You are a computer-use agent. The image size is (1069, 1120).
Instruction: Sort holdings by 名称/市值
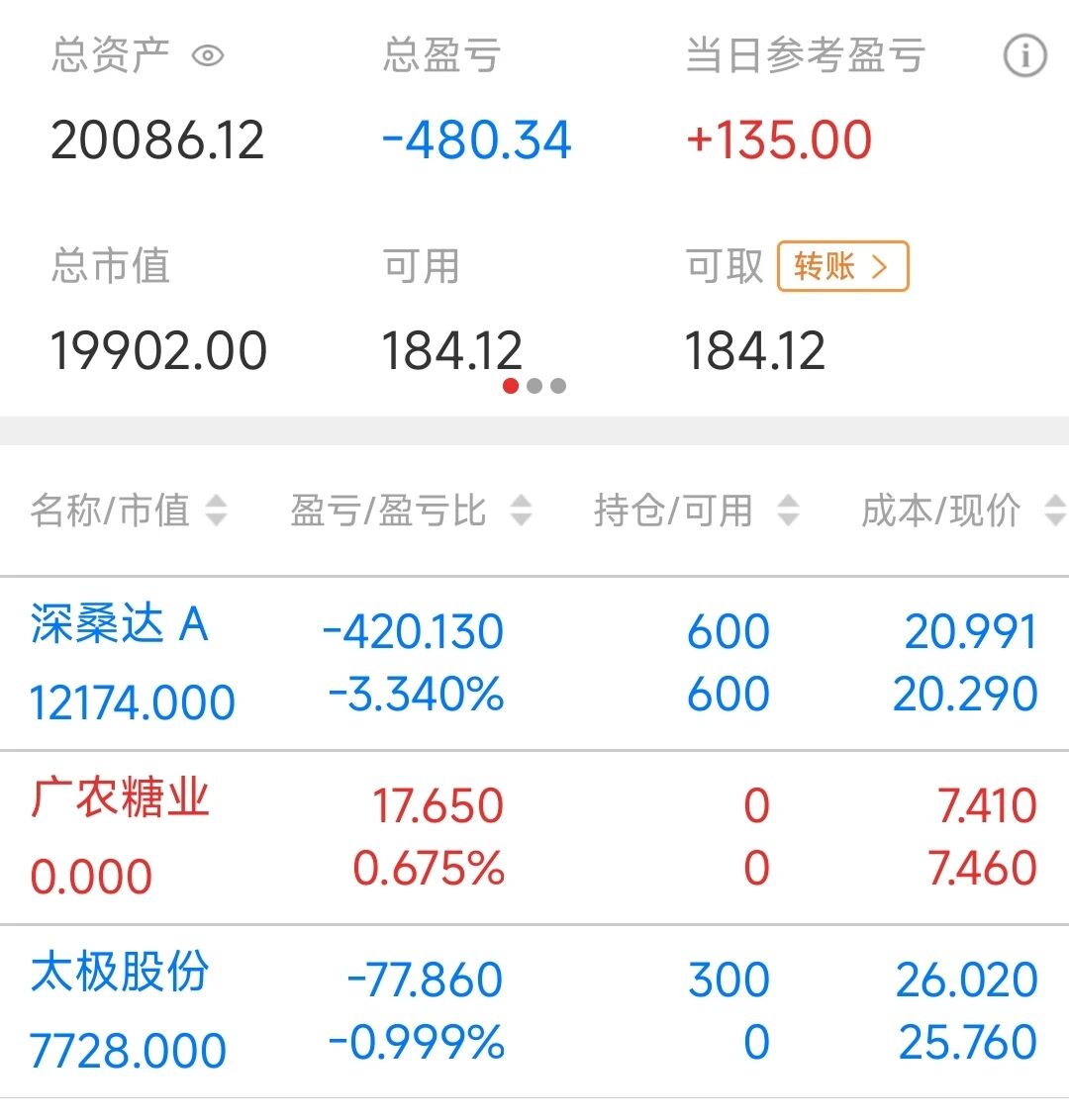point(129,510)
